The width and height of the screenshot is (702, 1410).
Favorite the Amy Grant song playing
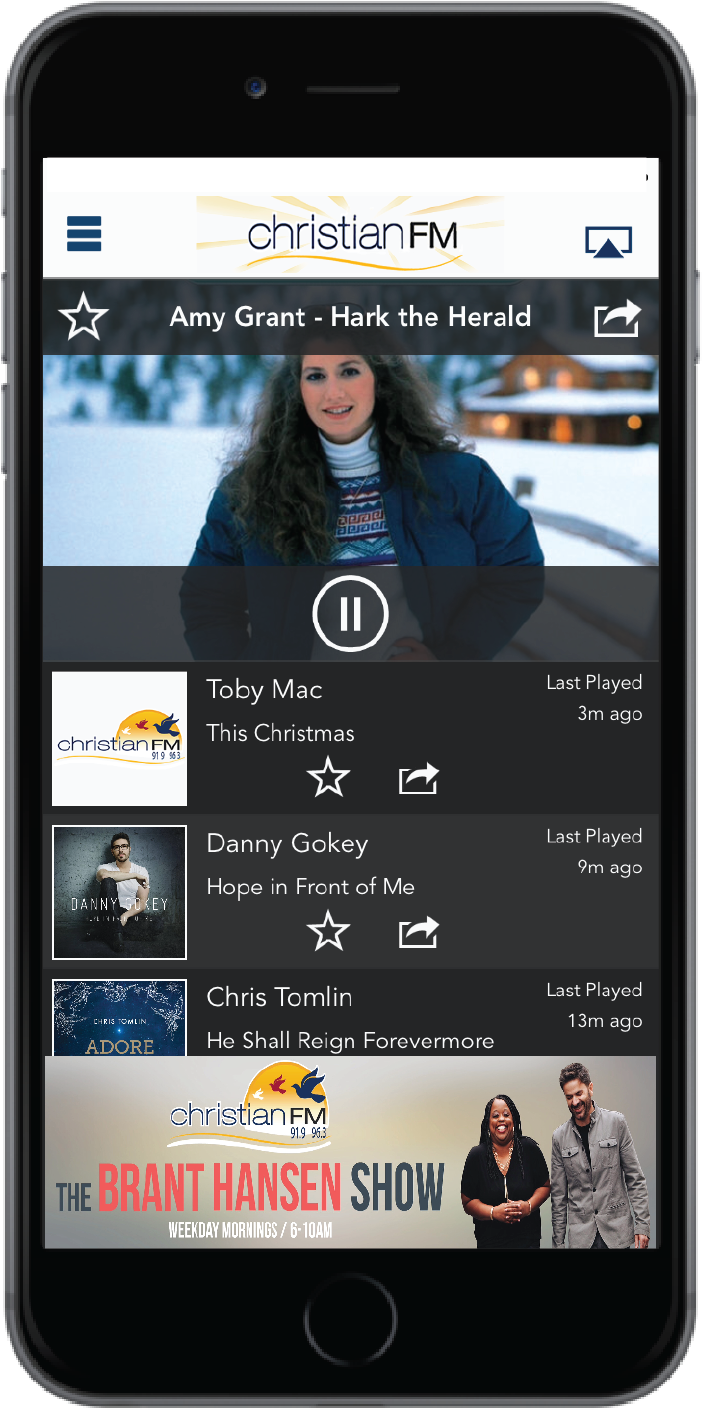(84, 317)
